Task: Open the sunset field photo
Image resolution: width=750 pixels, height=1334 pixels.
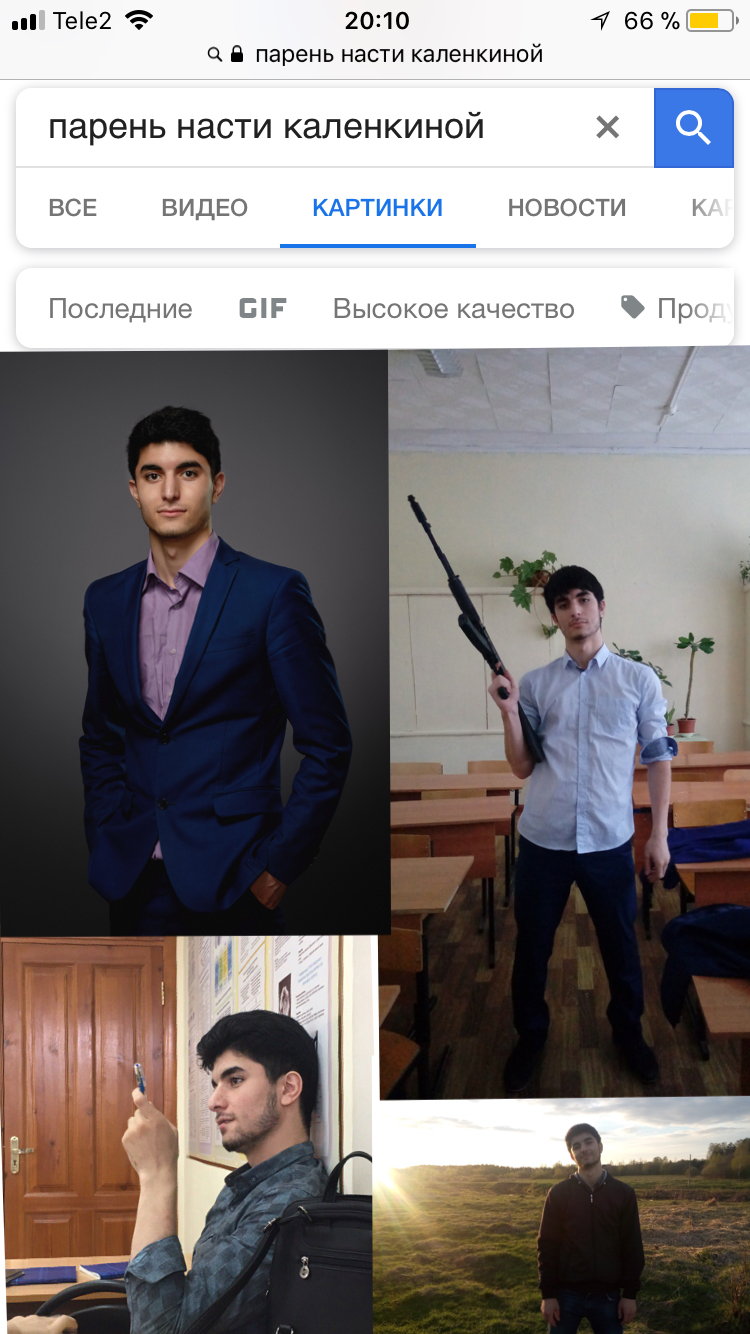Action: coord(562,1216)
